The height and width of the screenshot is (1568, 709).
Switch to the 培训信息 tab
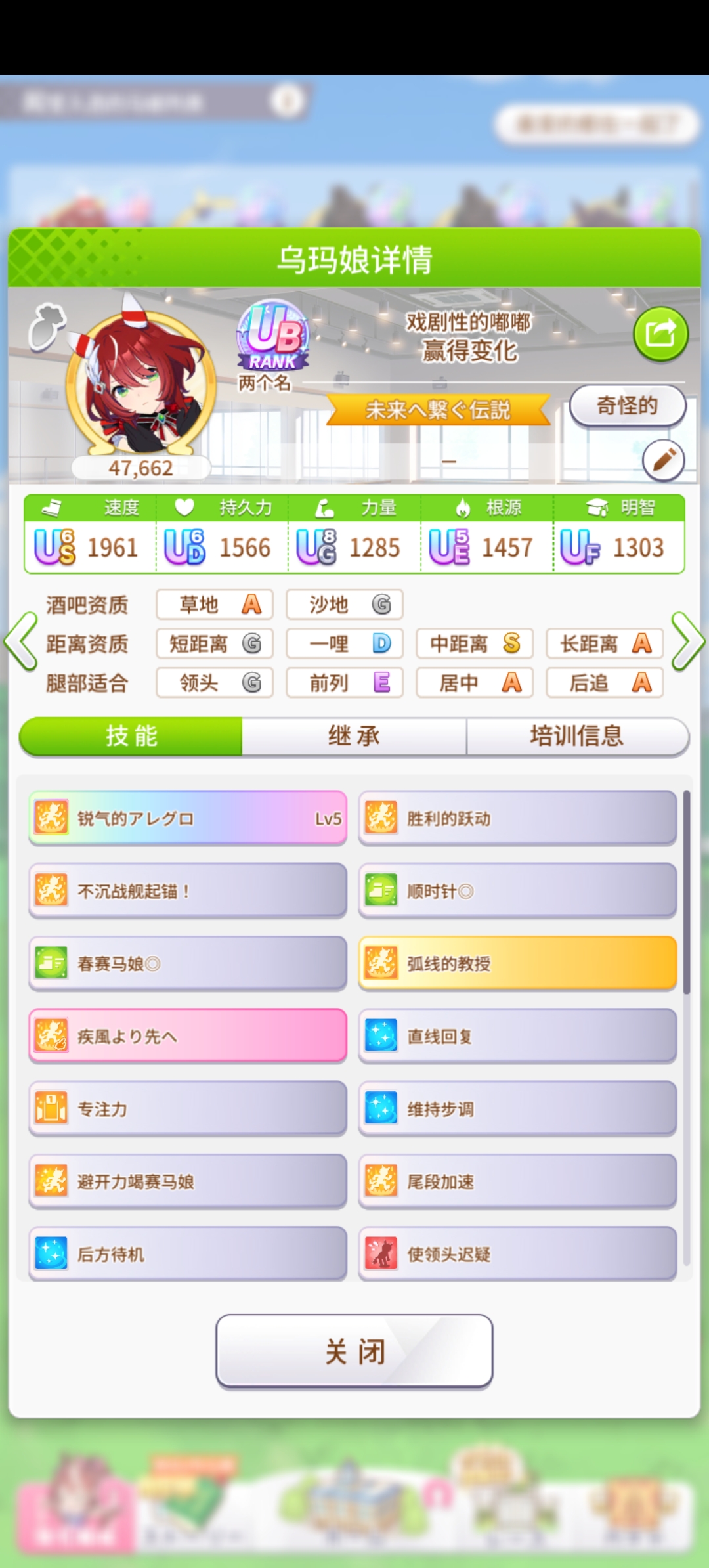pyautogui.click(x=576, y=736)
